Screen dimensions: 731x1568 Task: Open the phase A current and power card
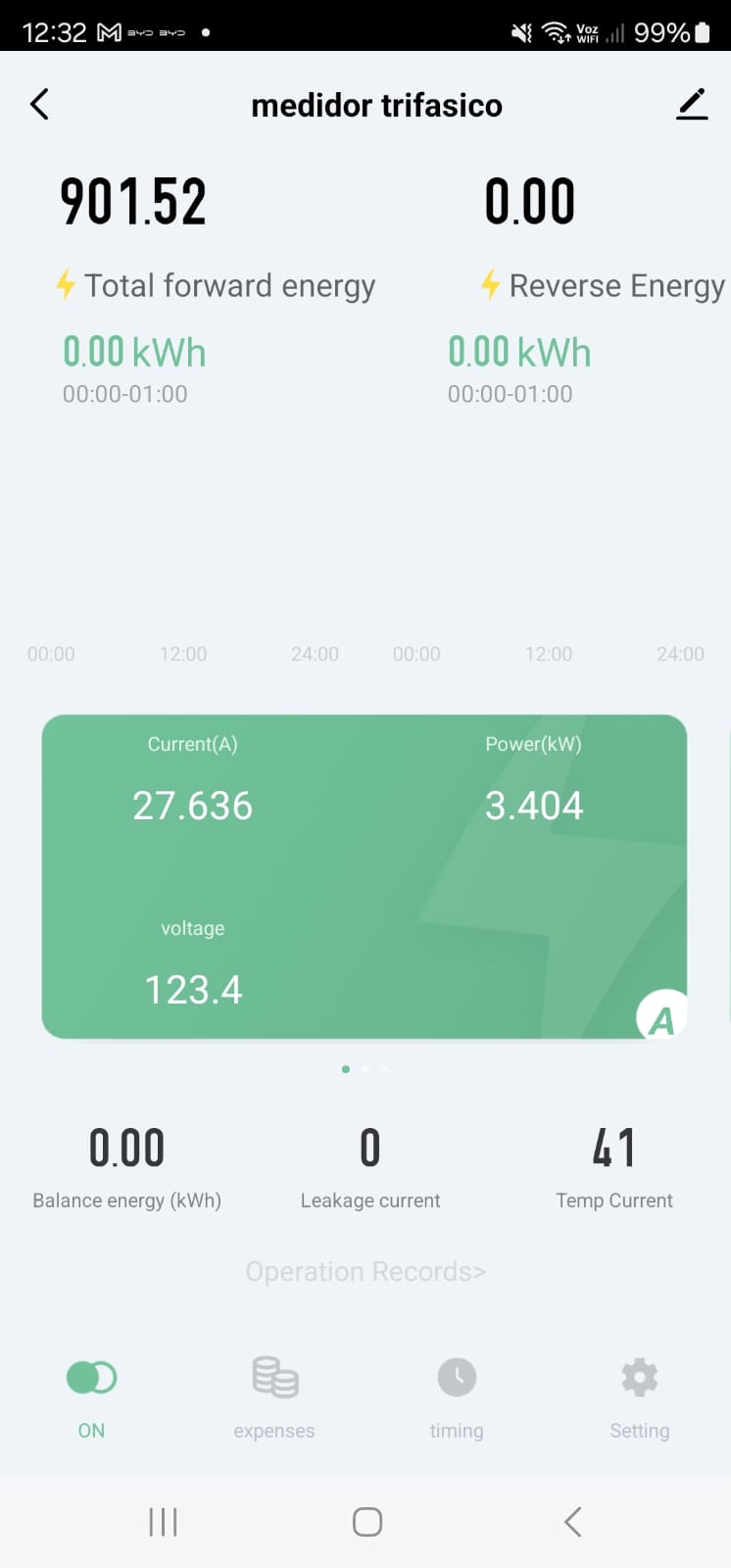pos(365,876)
